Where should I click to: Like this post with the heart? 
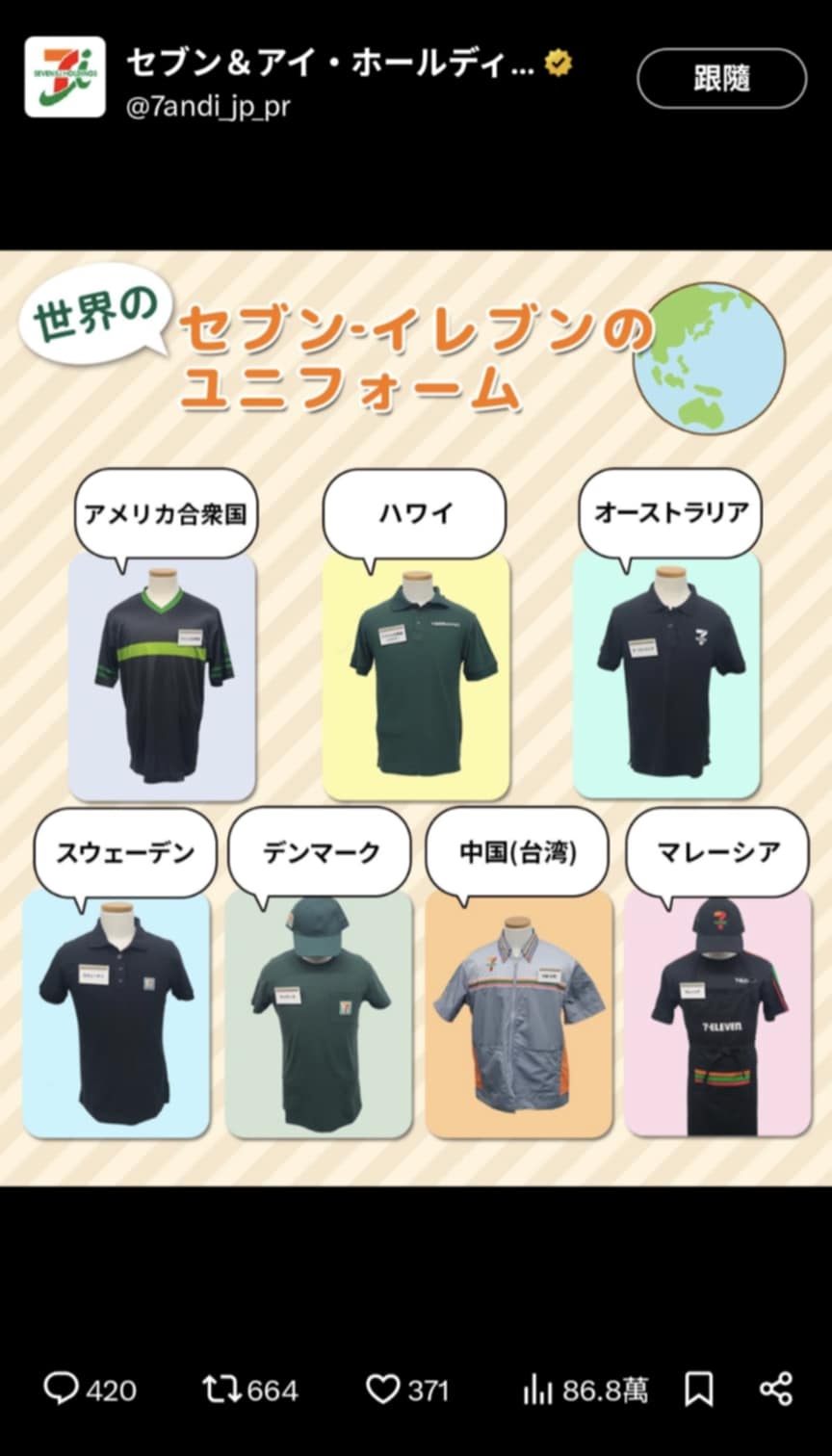383,1389
